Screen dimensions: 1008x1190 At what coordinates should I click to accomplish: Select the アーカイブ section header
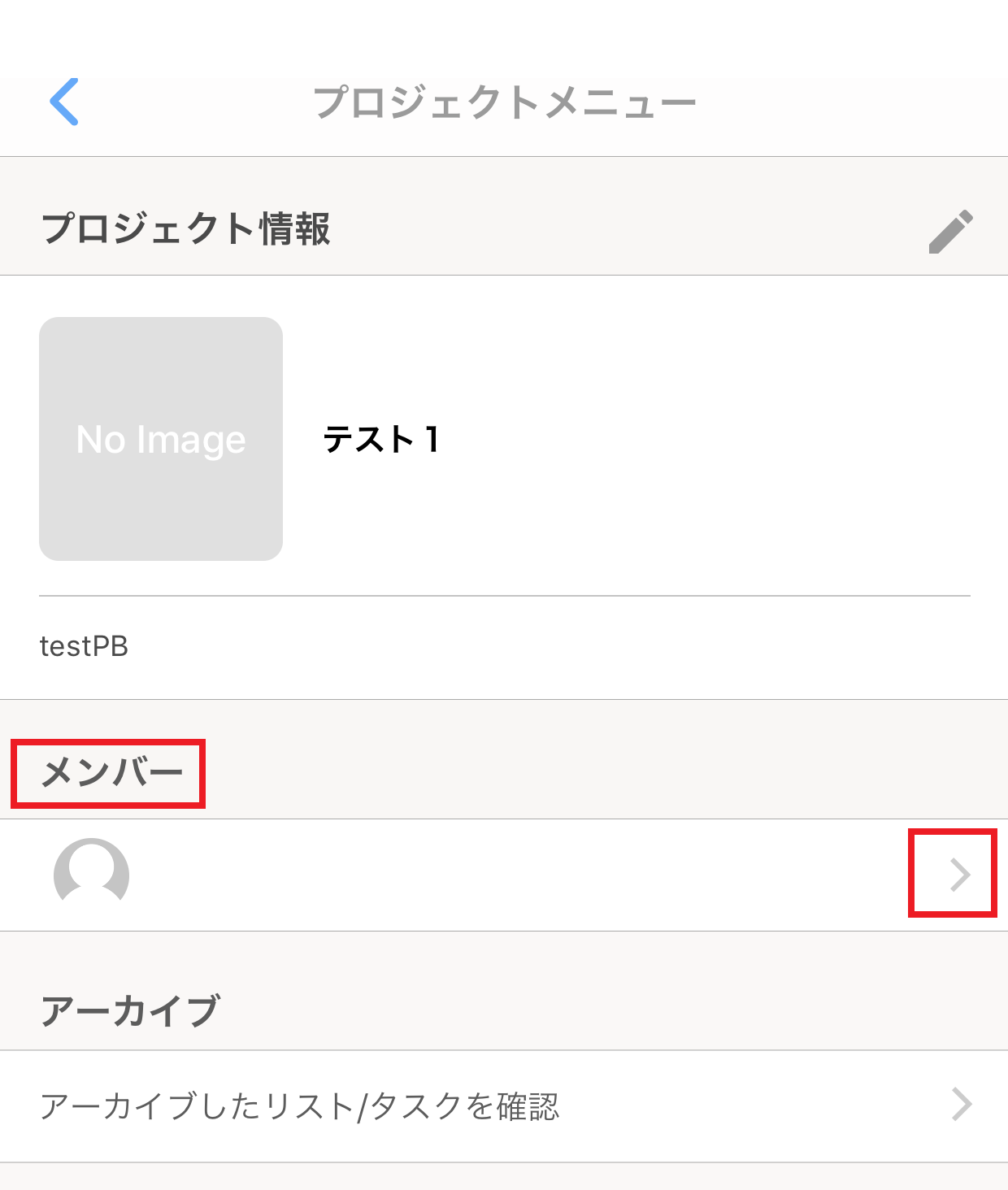click(x=130, y=1006)
